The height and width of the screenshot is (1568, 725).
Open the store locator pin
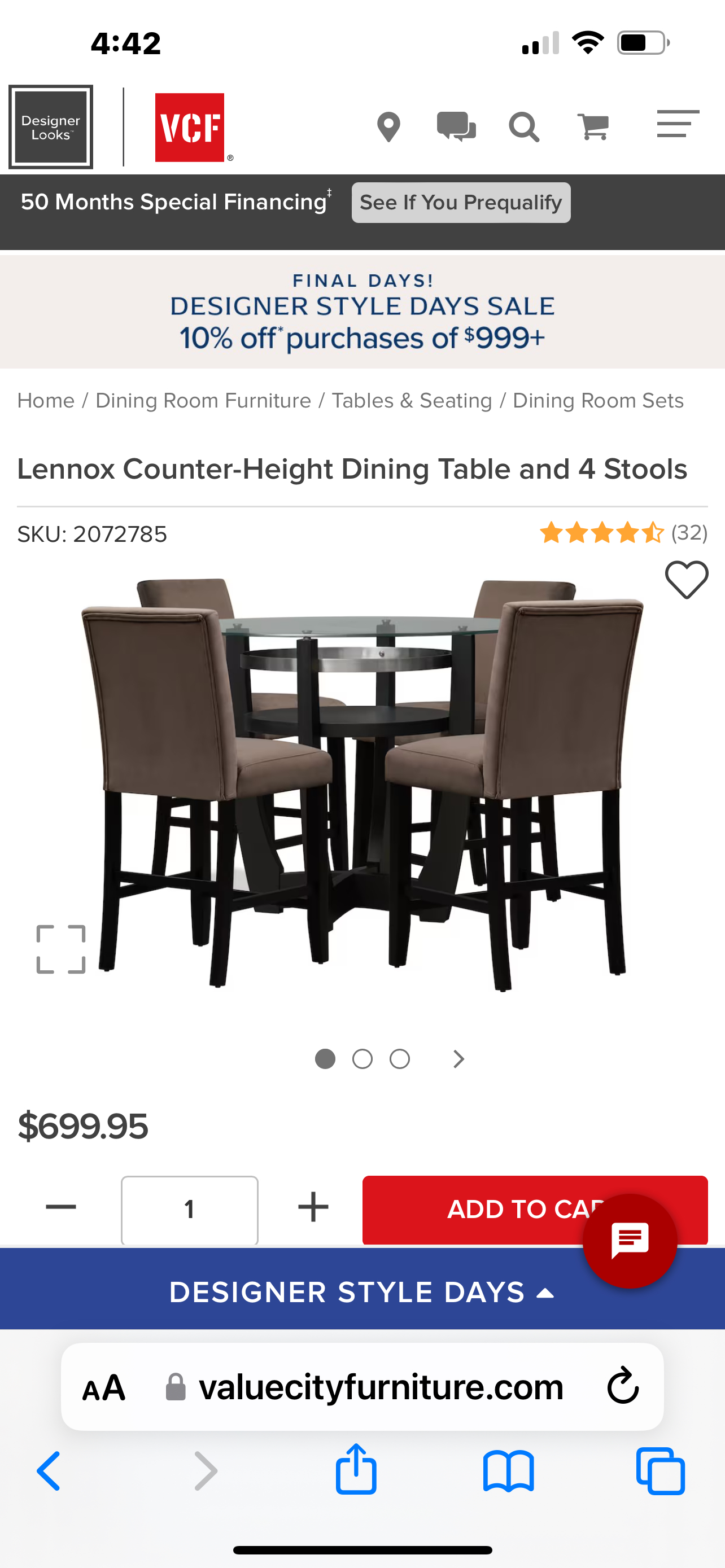click(x=388, y=127)
